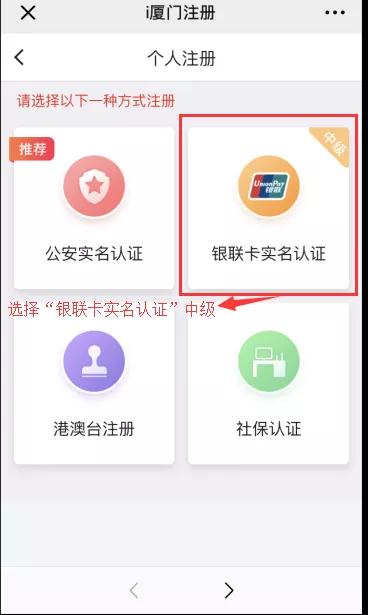The height and width of the screenshot is (615, 368).
Task: Tap the backward arrow in bottom bar
Action: pyautogui.click(x=134, y=590)
